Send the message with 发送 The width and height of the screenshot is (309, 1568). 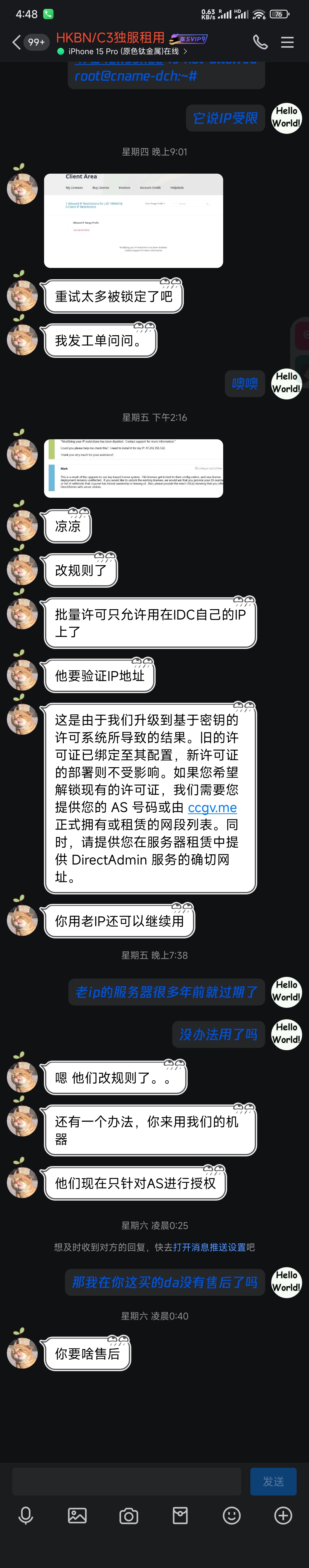click(273, 1481)
